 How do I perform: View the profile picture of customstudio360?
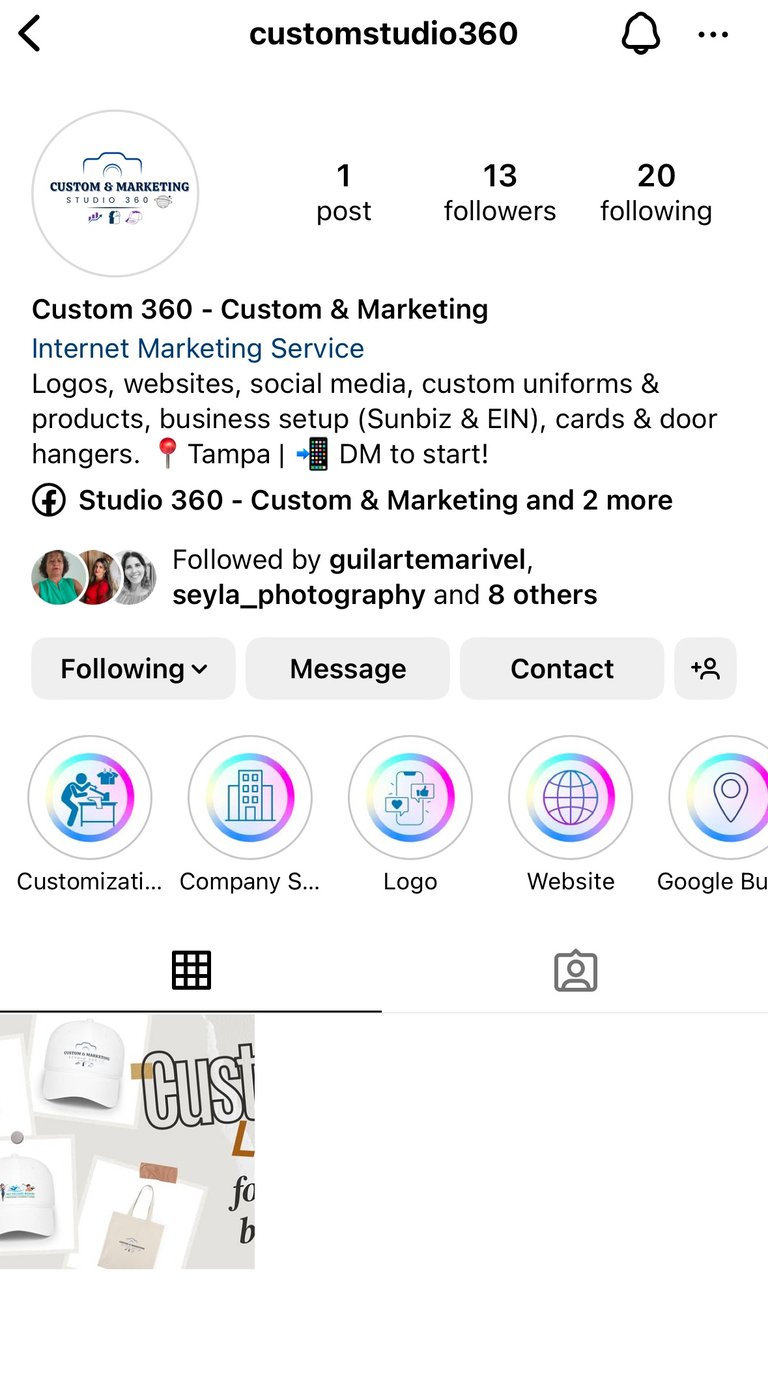(x=115, y=193)
